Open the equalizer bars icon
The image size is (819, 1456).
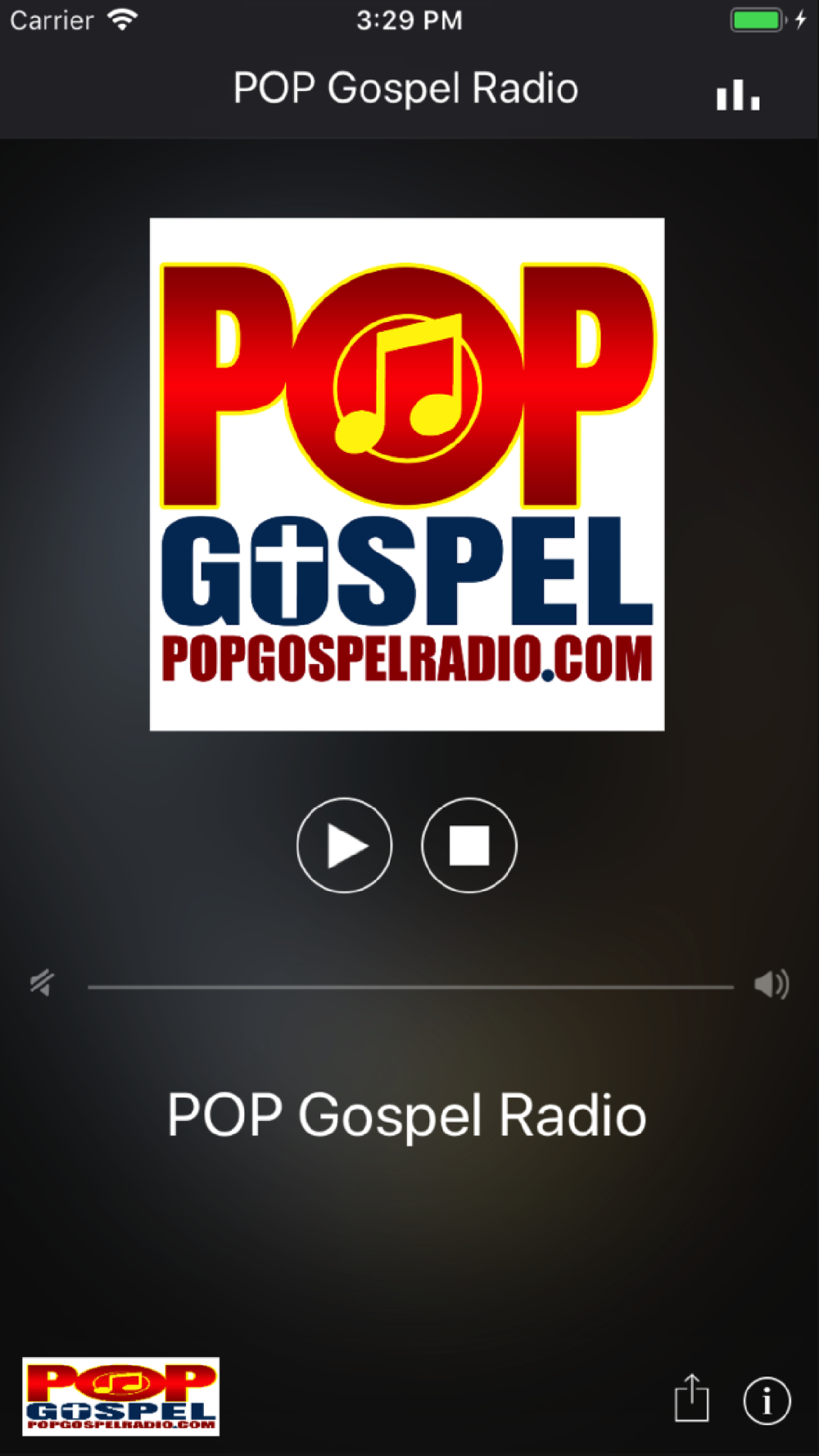point(738,95)
